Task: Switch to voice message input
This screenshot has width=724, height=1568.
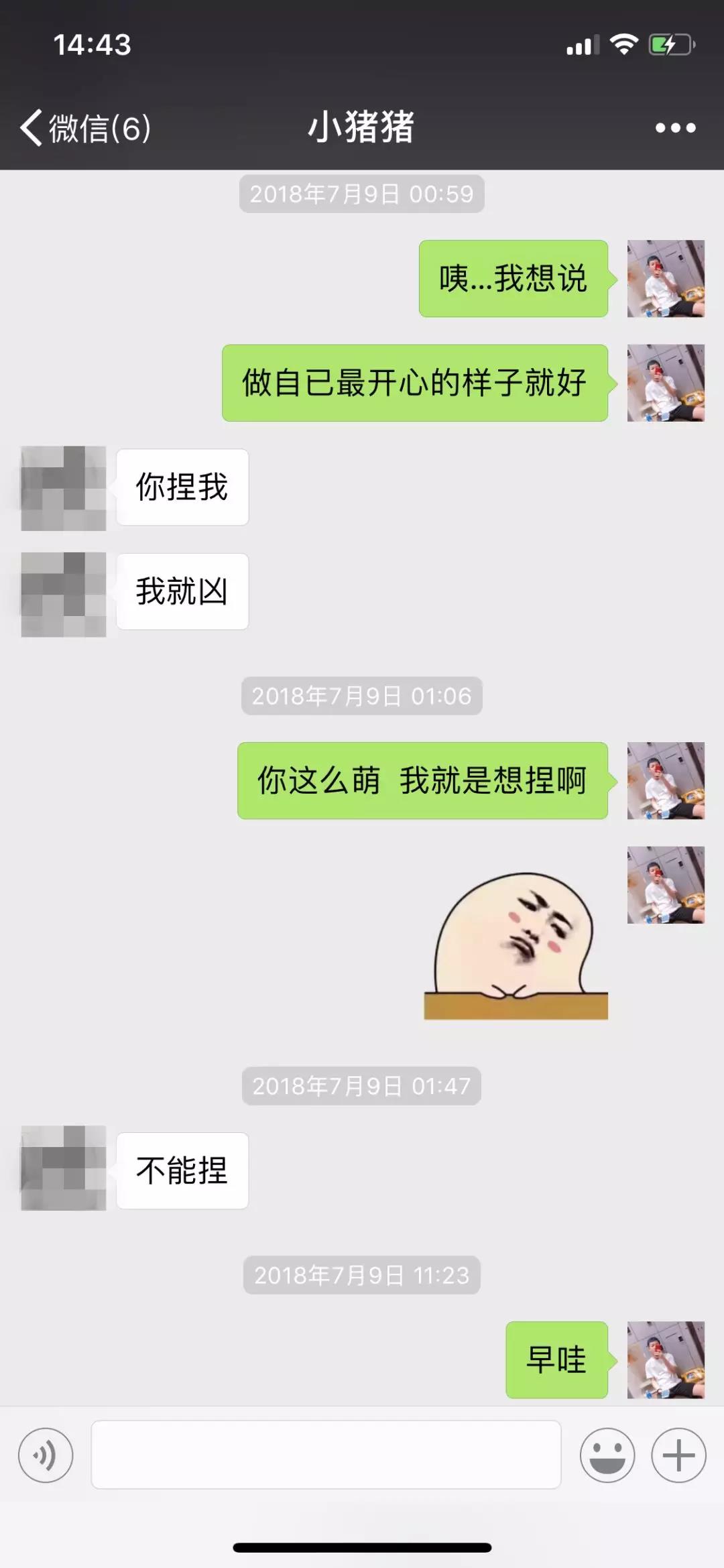Action: click(x=46, y=1455)
